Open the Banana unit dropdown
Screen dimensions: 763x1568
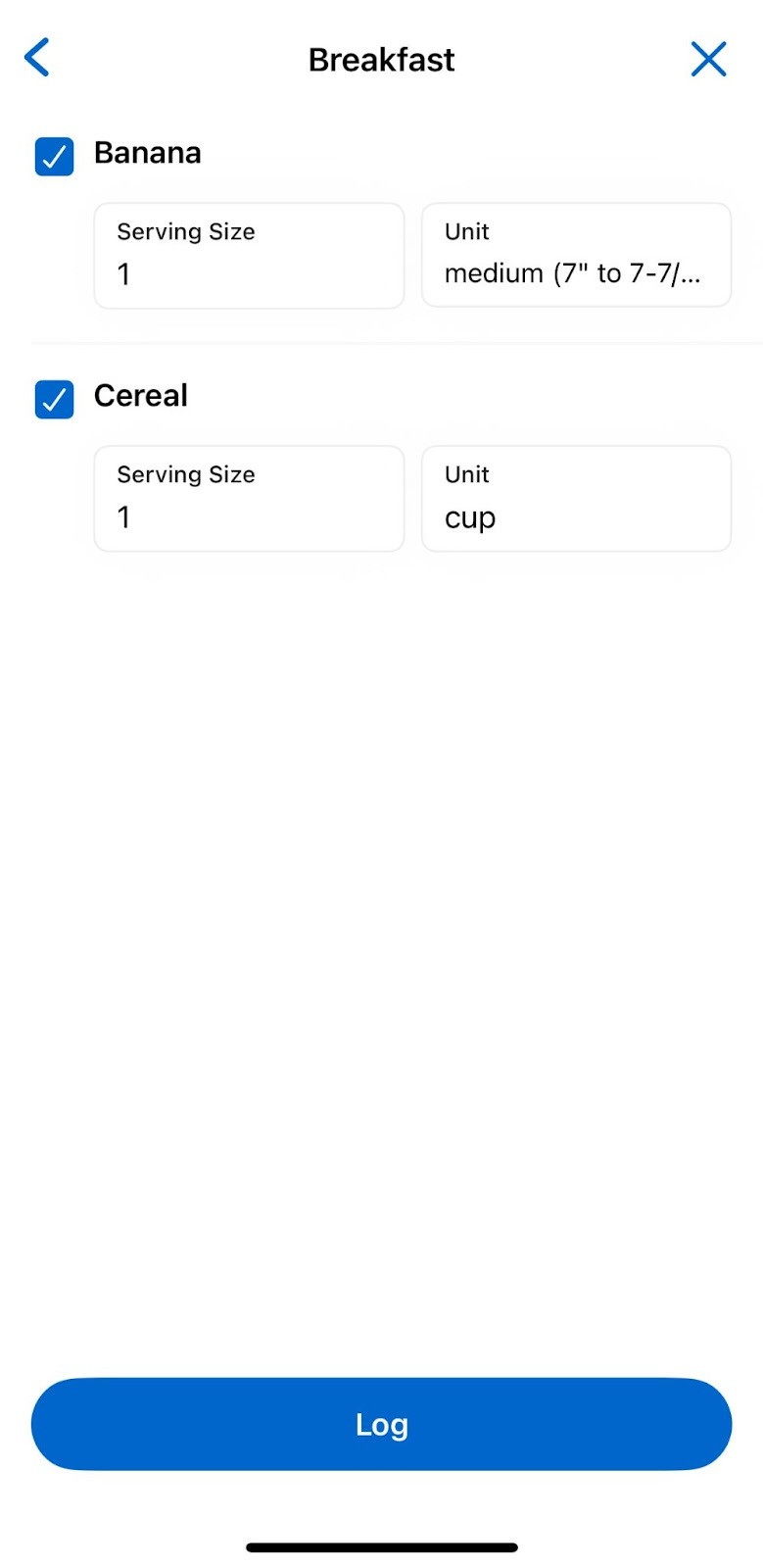click(x=576, y=256)
